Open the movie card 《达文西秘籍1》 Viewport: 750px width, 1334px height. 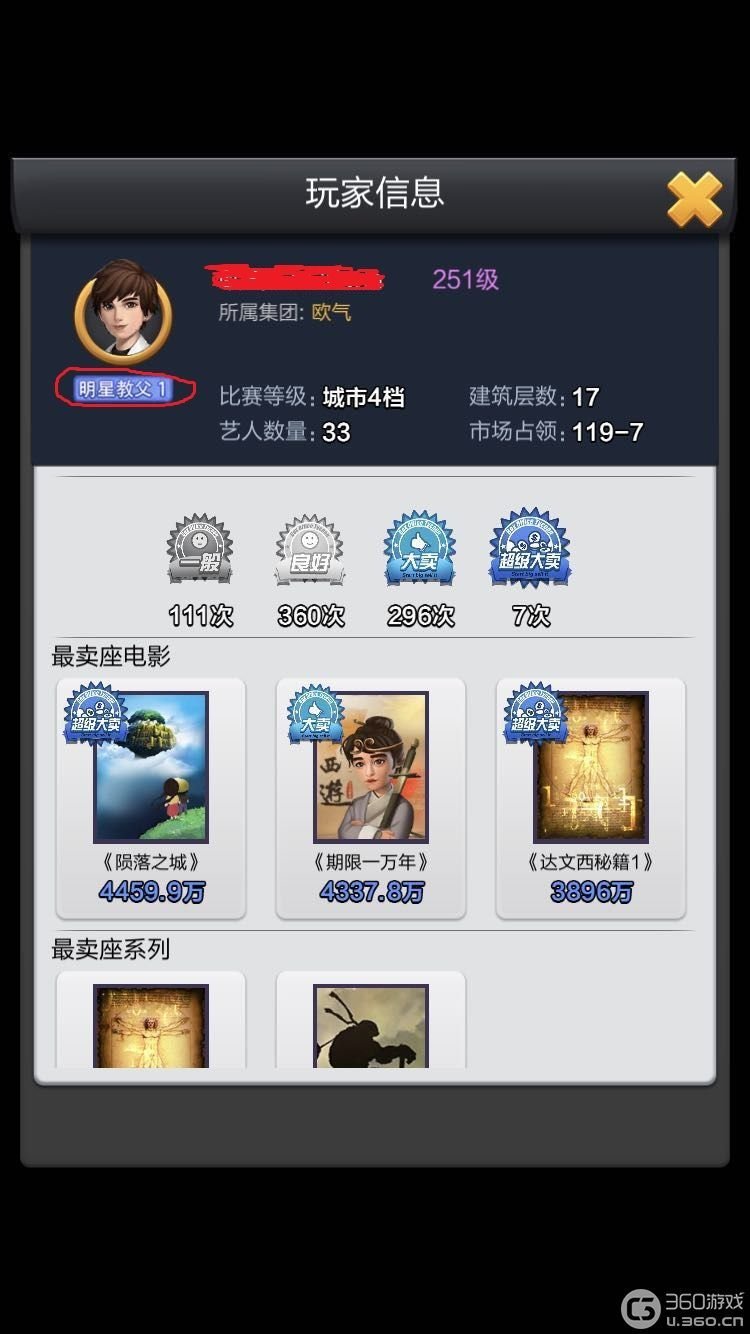[x=591, y=797]
